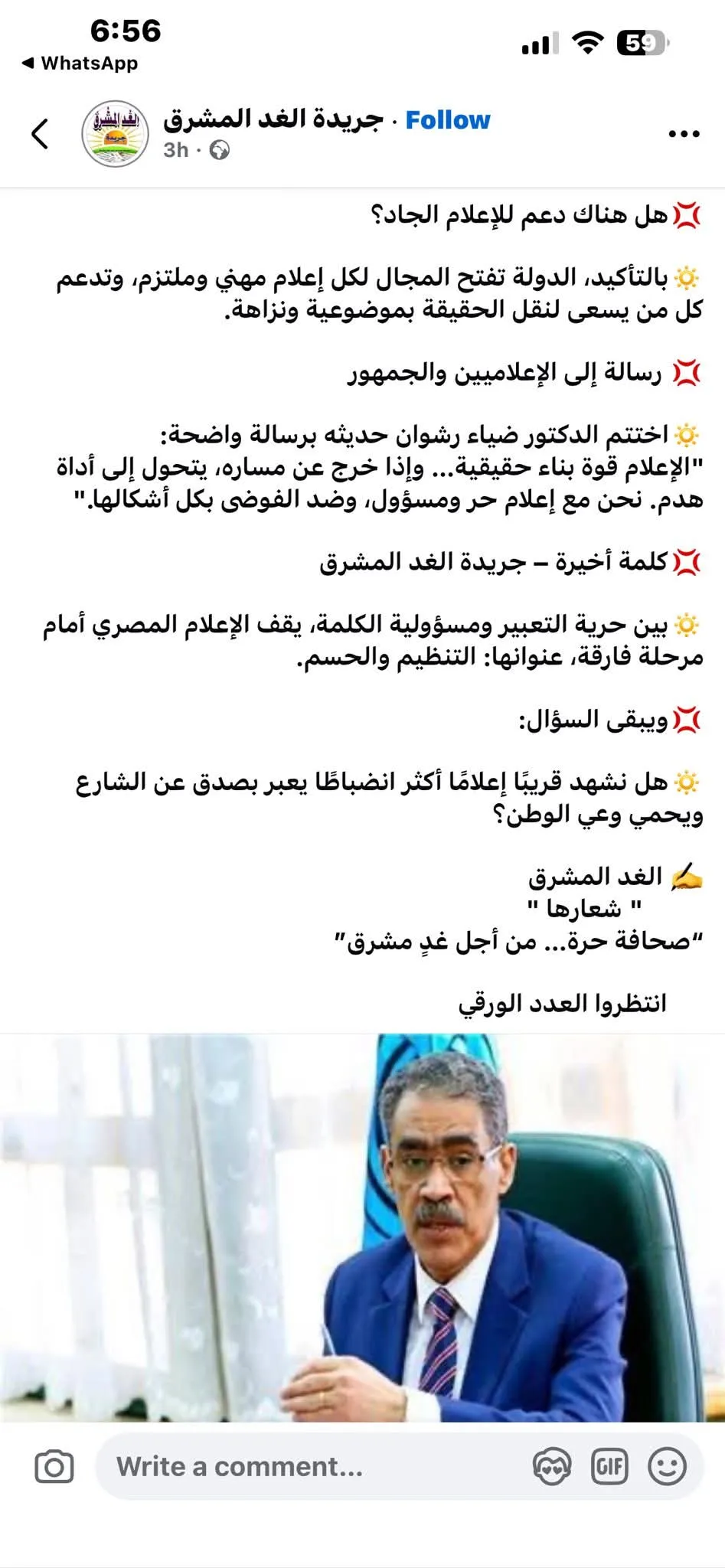This screenshot has width=725, height=1568.
Task: Tap the Write a comment field
Action: pyautogui.click(x=306, y=1467)
